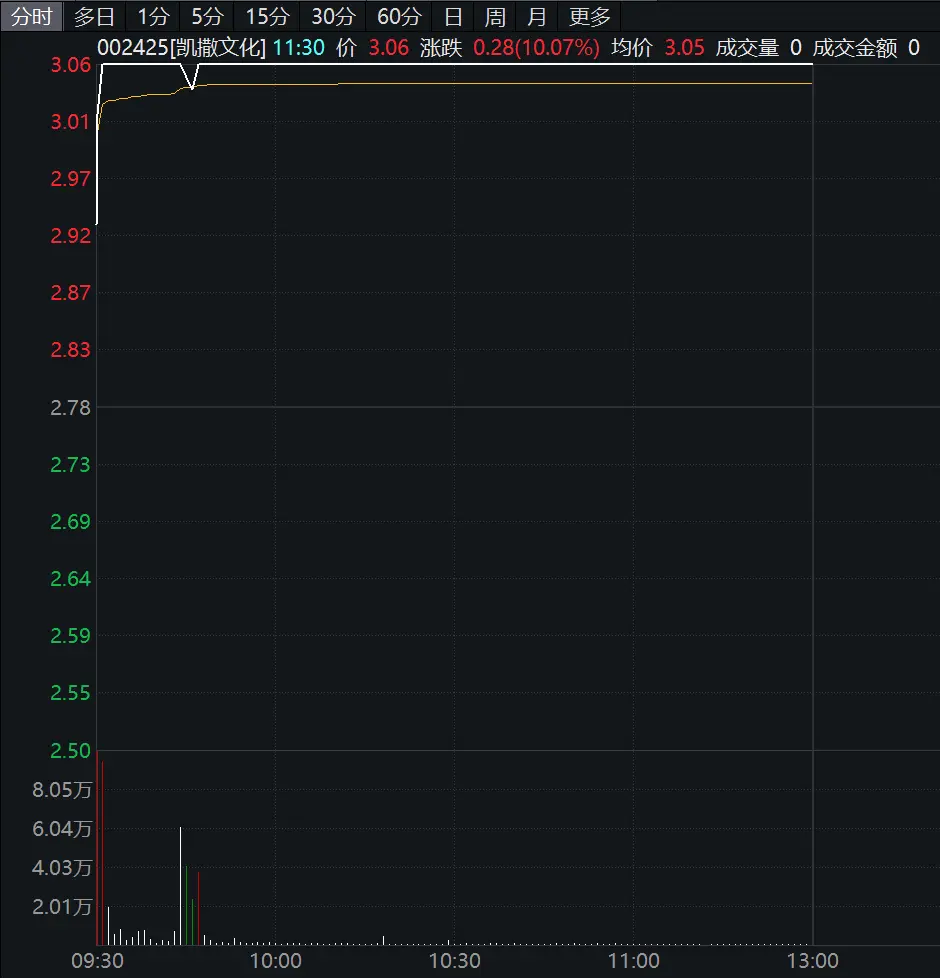View the 日 daily K-line tab
The width and height of the screenshot is (940, 978).
pyautogui.click(x=453, y=16)
